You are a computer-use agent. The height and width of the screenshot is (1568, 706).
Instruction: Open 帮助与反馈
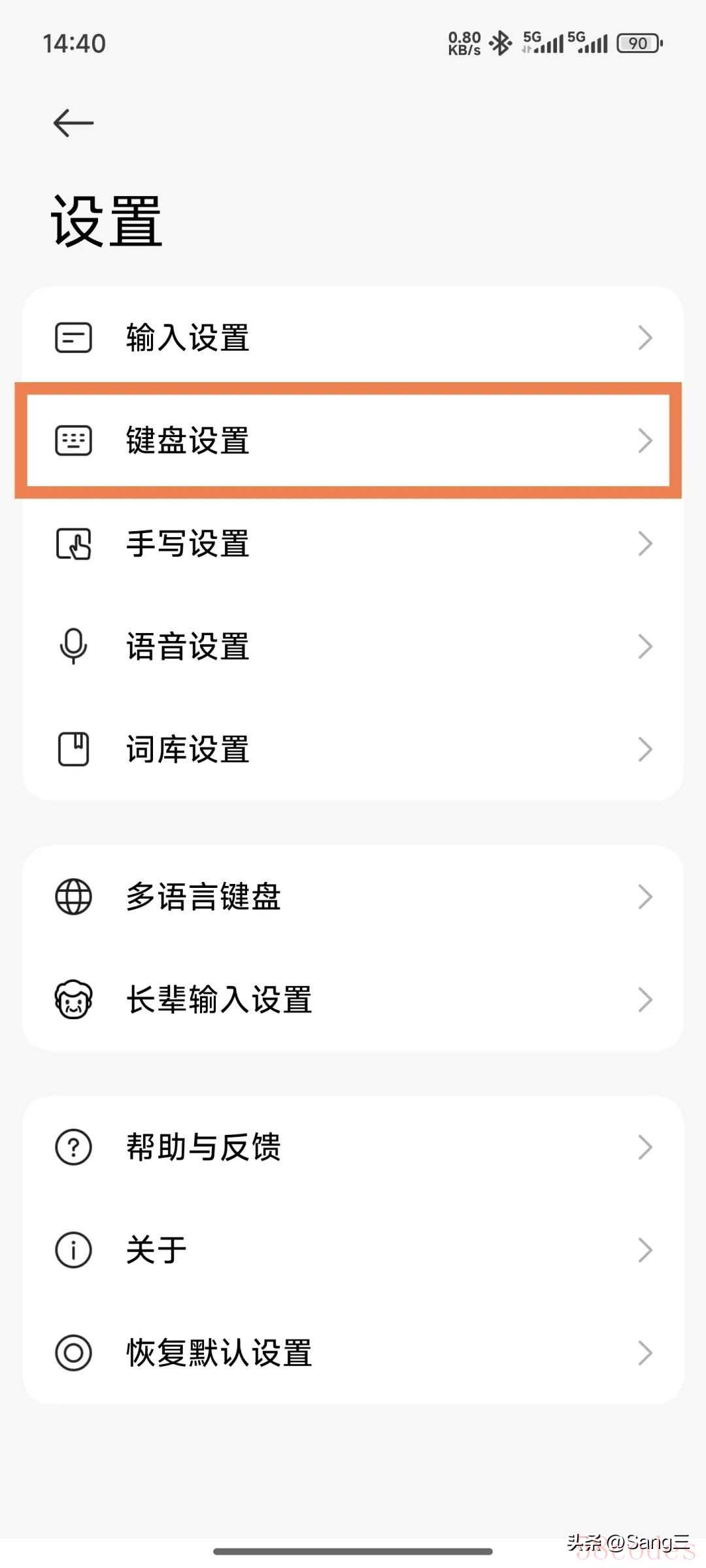[x=353, y=1147]
